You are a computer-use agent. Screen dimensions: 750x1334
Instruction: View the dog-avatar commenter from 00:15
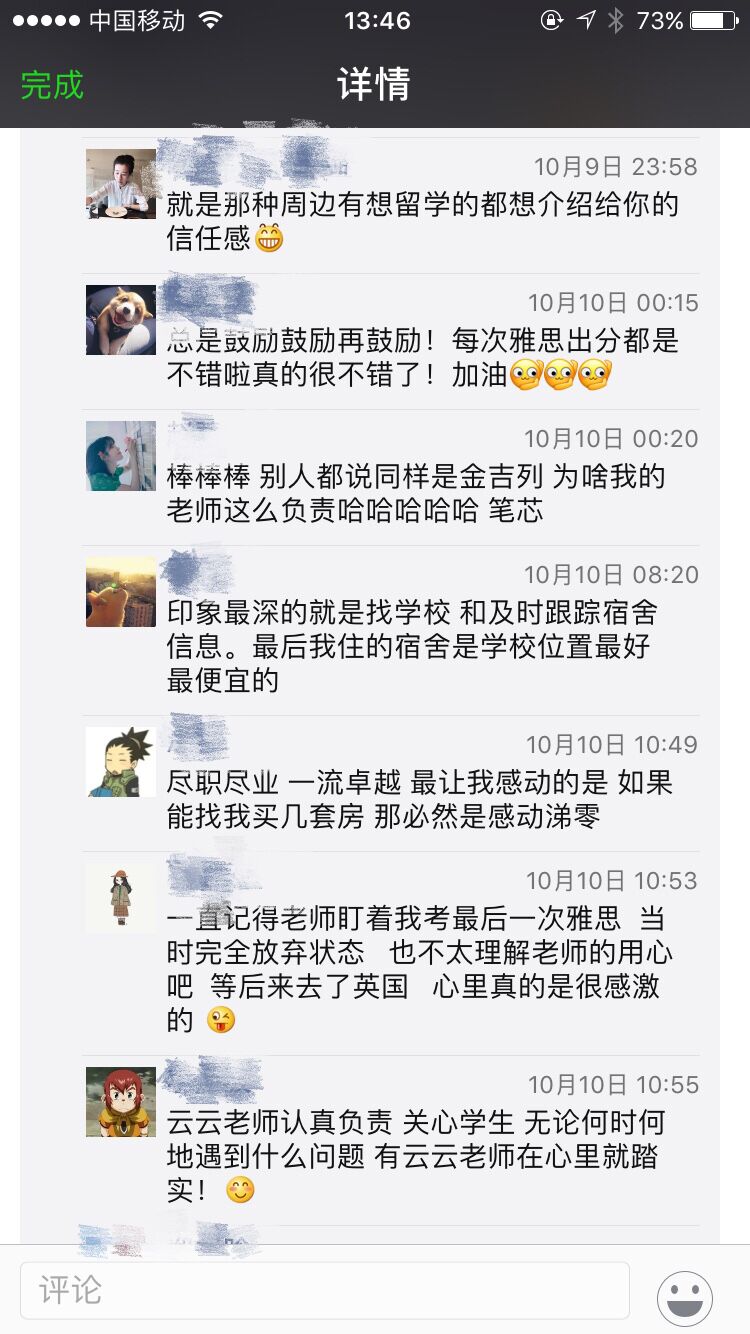pyautogui.click(x=121, y=320)
